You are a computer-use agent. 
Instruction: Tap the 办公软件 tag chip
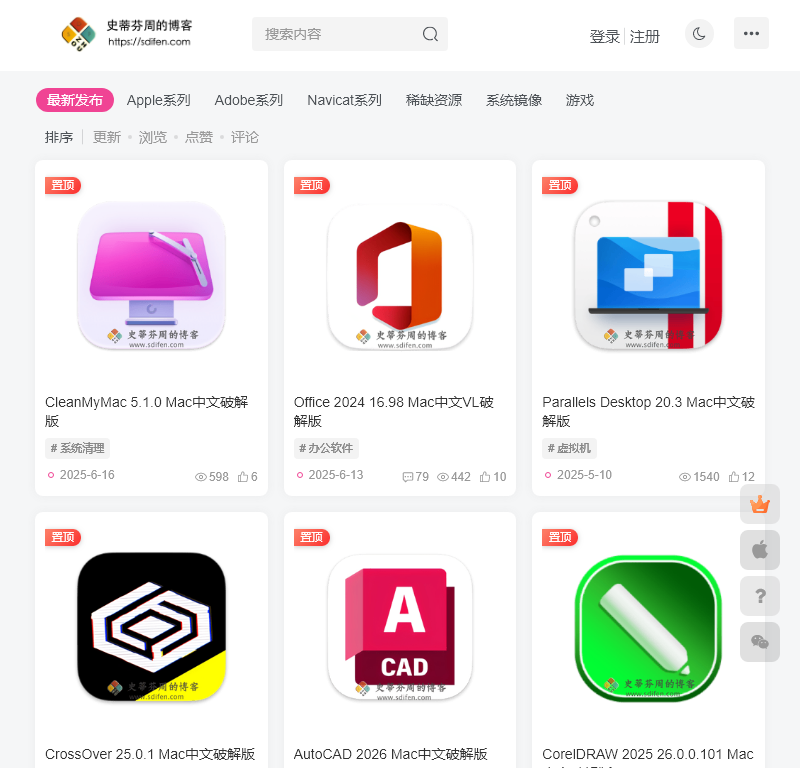click(x=326, y=449)
